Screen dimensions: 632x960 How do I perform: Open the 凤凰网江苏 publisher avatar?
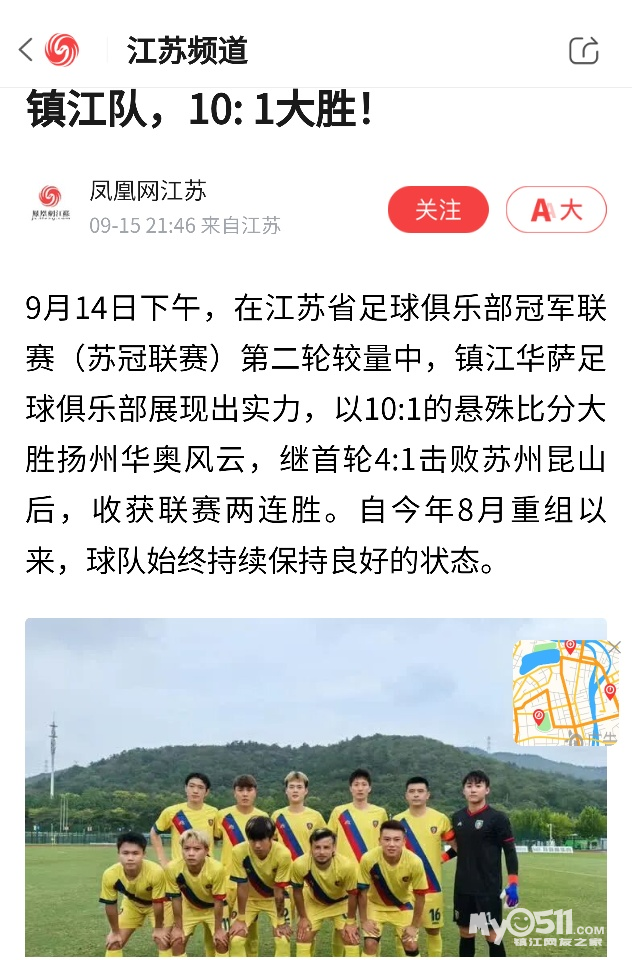50,206
